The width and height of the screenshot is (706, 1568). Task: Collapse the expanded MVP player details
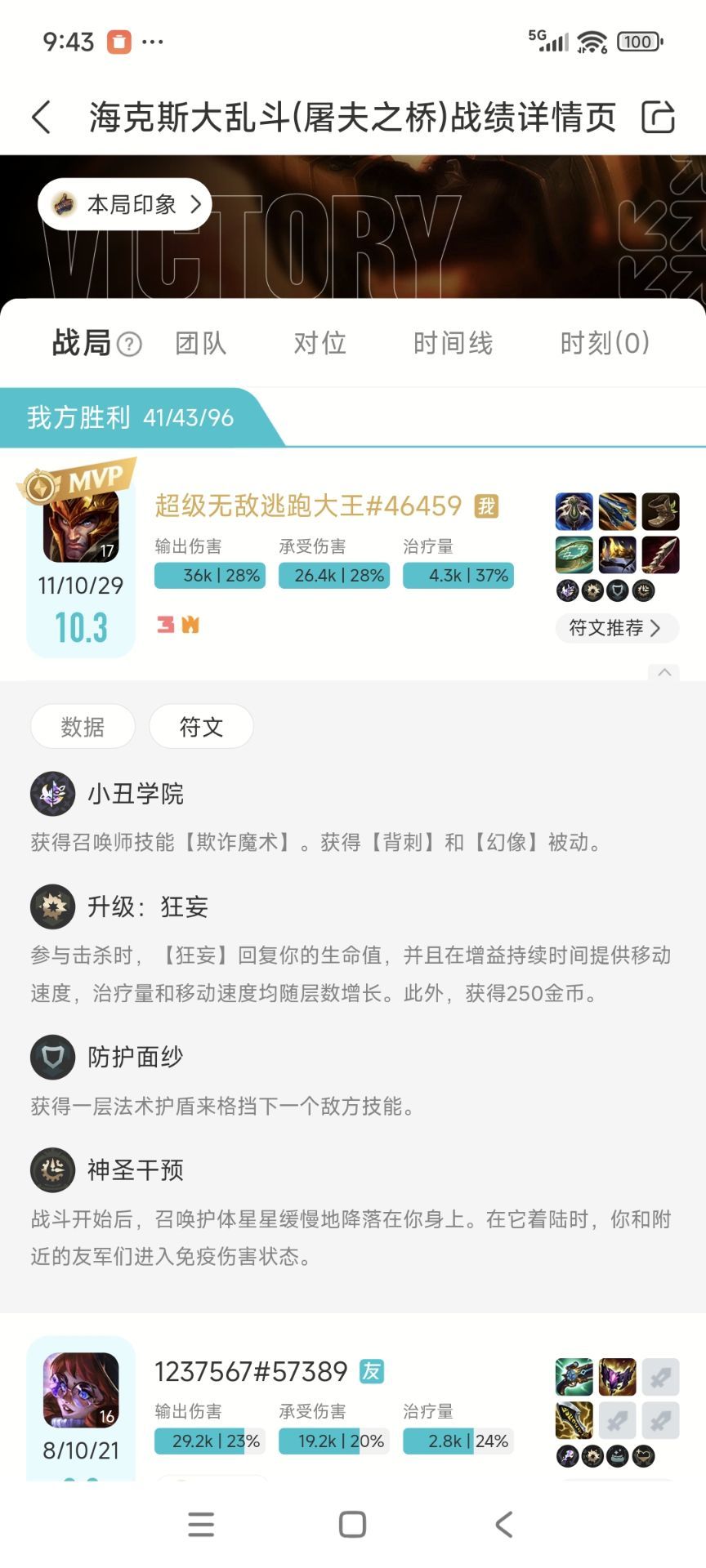click(x=664, y=672)
